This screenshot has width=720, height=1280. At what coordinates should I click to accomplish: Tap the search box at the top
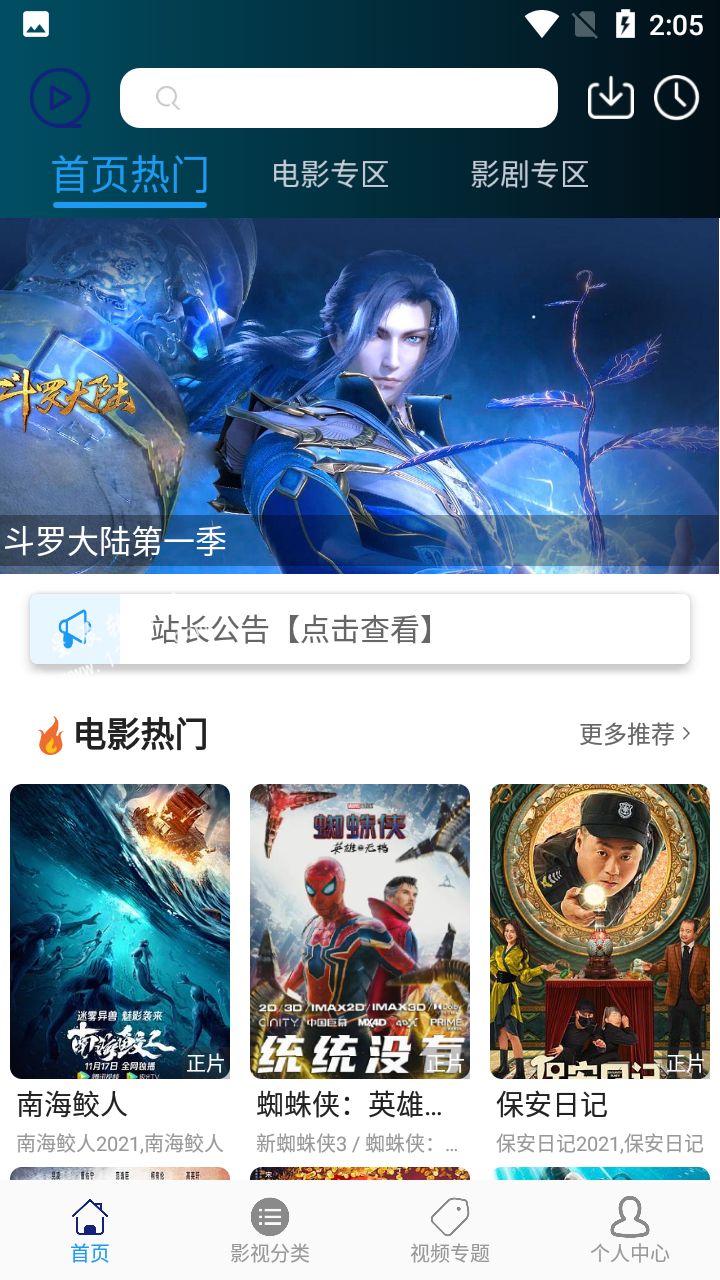[338, 98]
